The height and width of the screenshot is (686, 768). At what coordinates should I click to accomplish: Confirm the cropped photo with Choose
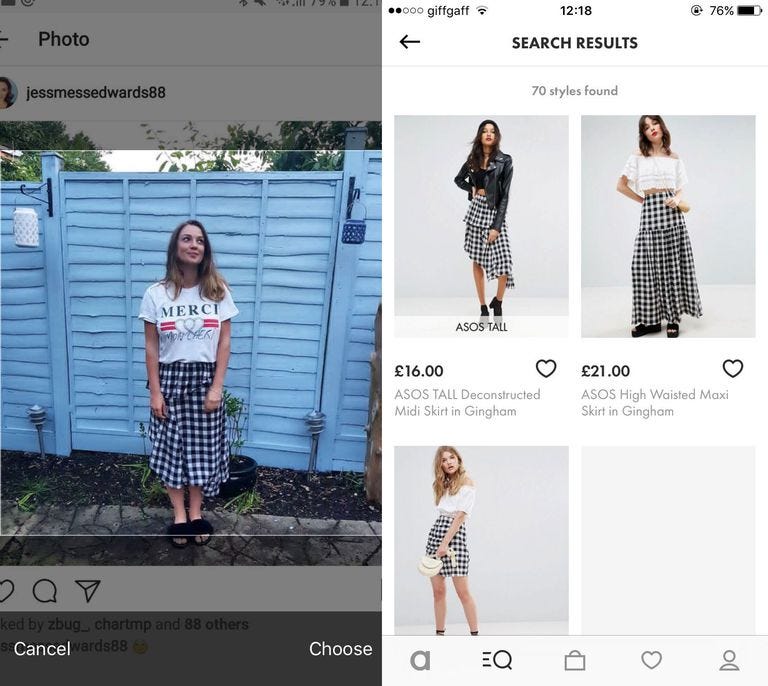pyautogui.click(x=340, y=649)
